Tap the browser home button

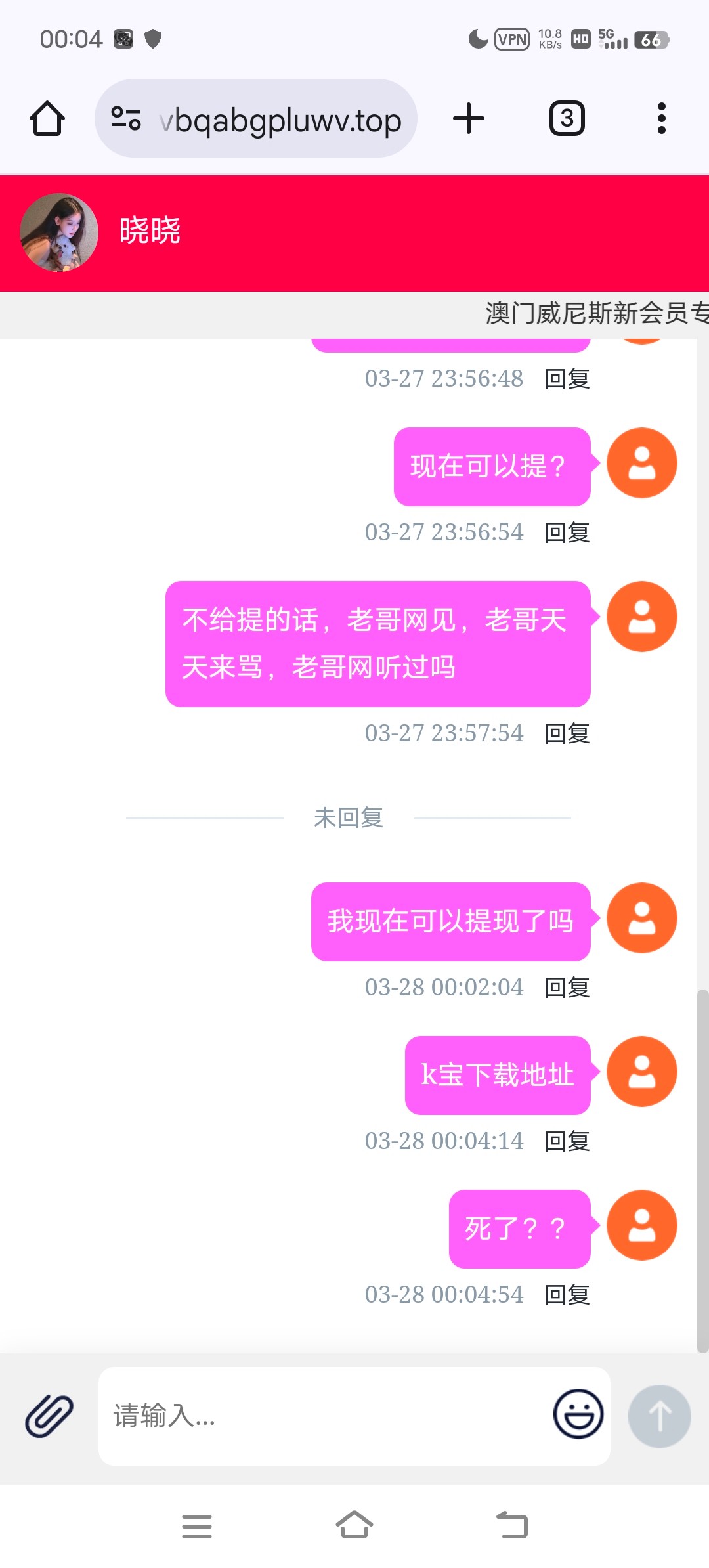(x=47, y=119)
